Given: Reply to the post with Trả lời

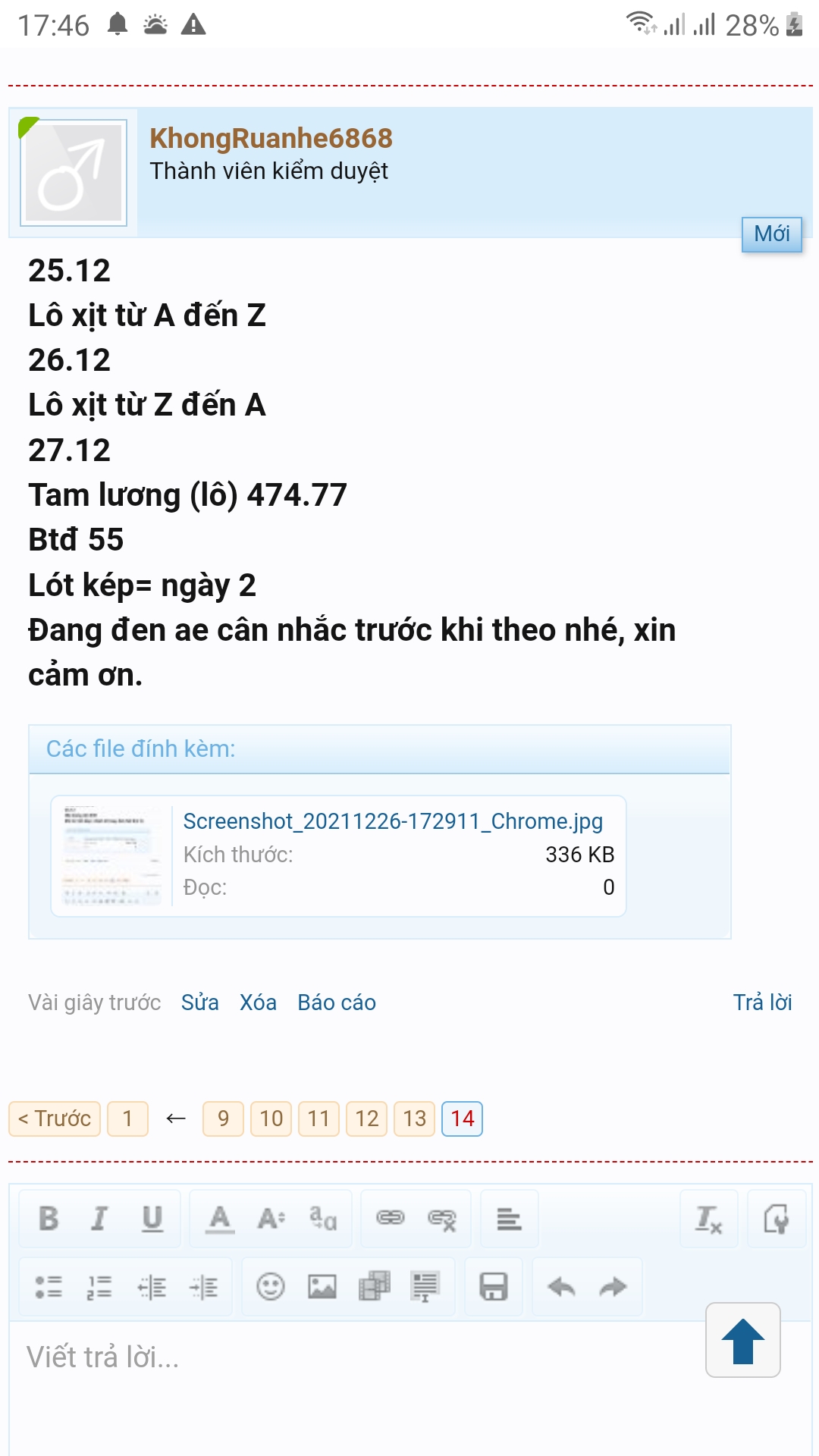Looking at the screenshot, I should click(x=762, y=1003).
